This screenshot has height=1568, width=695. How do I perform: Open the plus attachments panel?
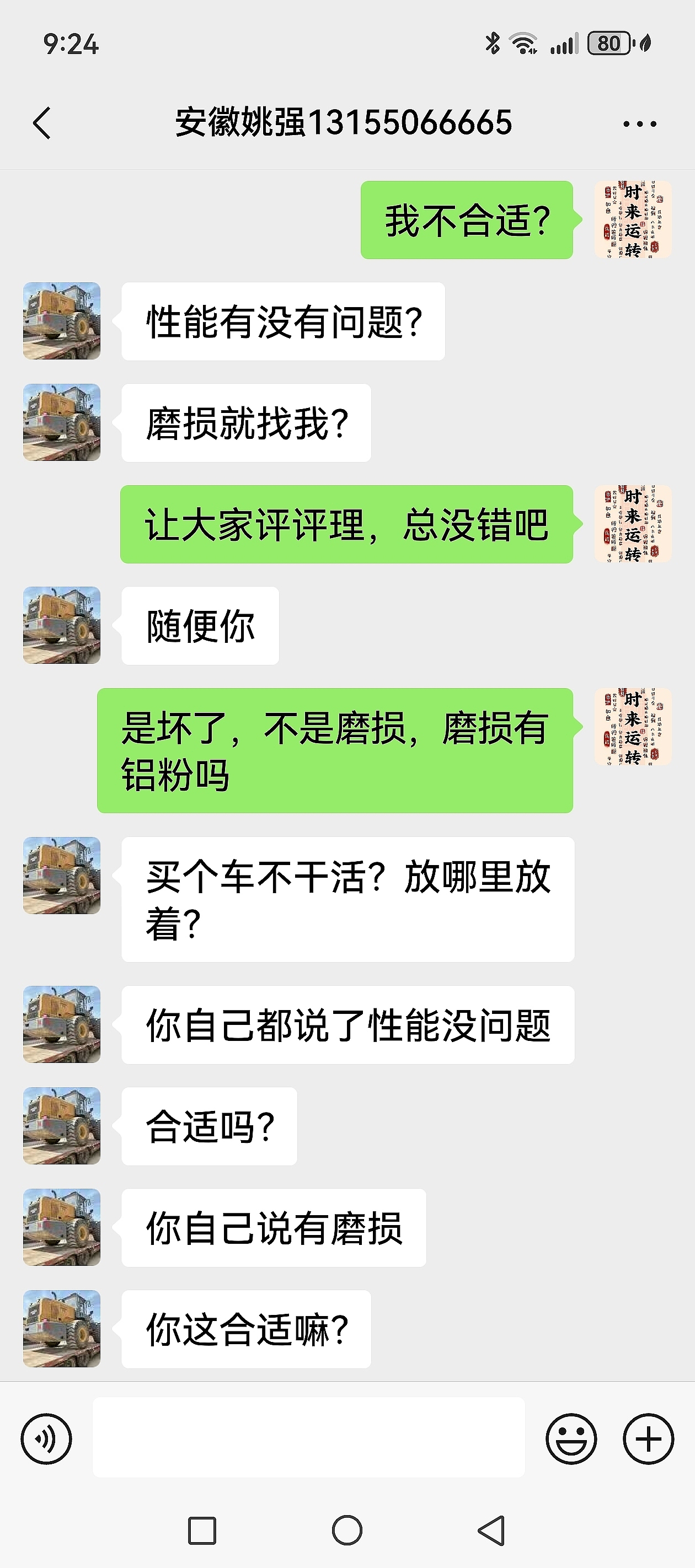(648, 1439)
